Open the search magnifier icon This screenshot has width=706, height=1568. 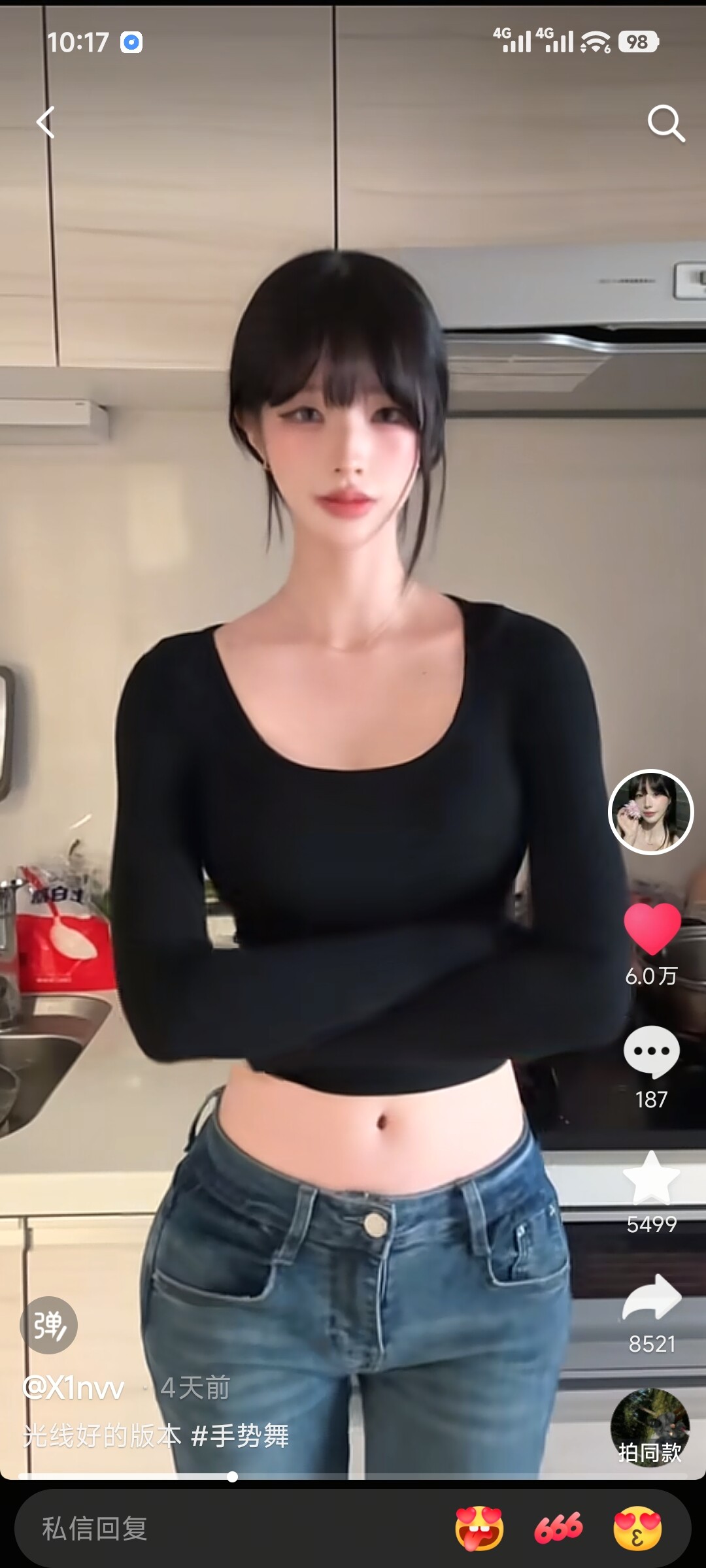(665, 123)
